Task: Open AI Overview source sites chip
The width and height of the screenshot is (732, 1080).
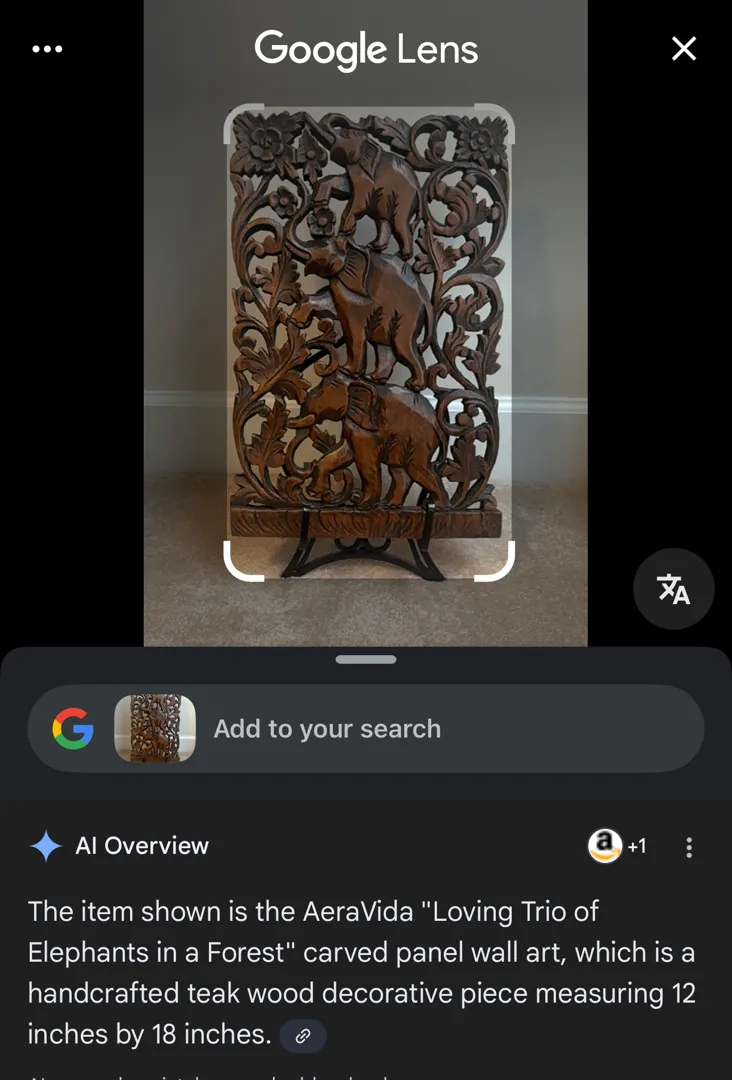Action: pyautogui.click(x=617, y=847)
